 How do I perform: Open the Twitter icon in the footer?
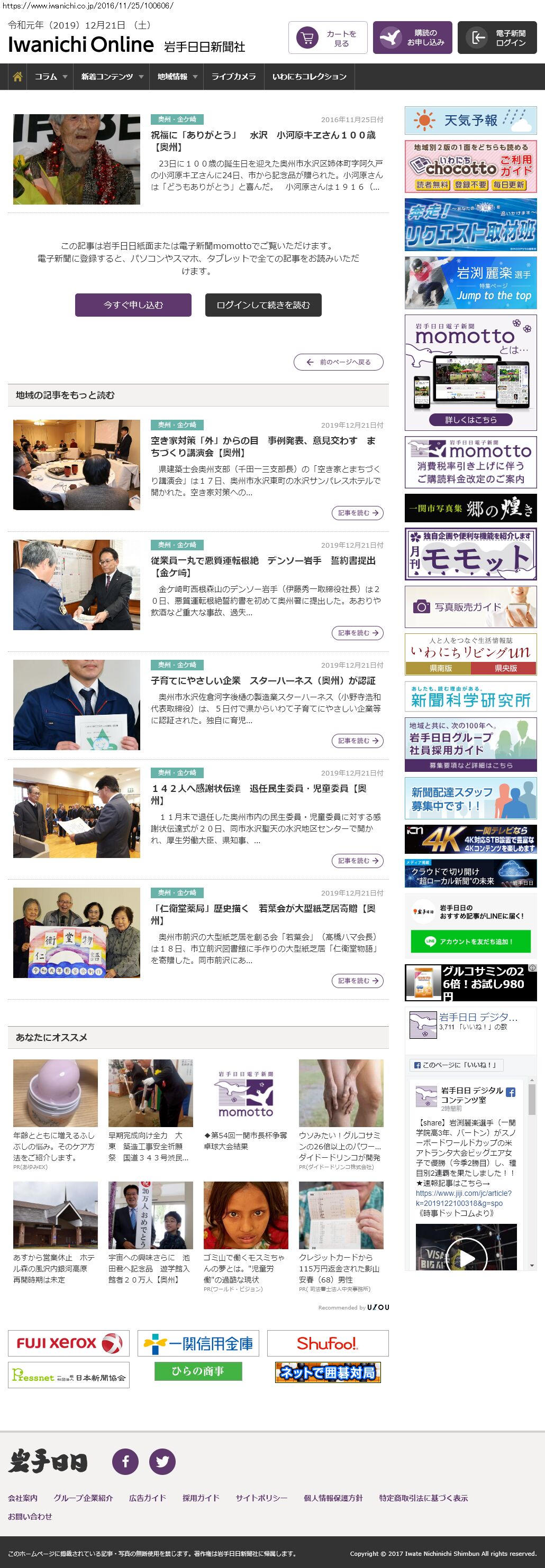point(162,1461)
